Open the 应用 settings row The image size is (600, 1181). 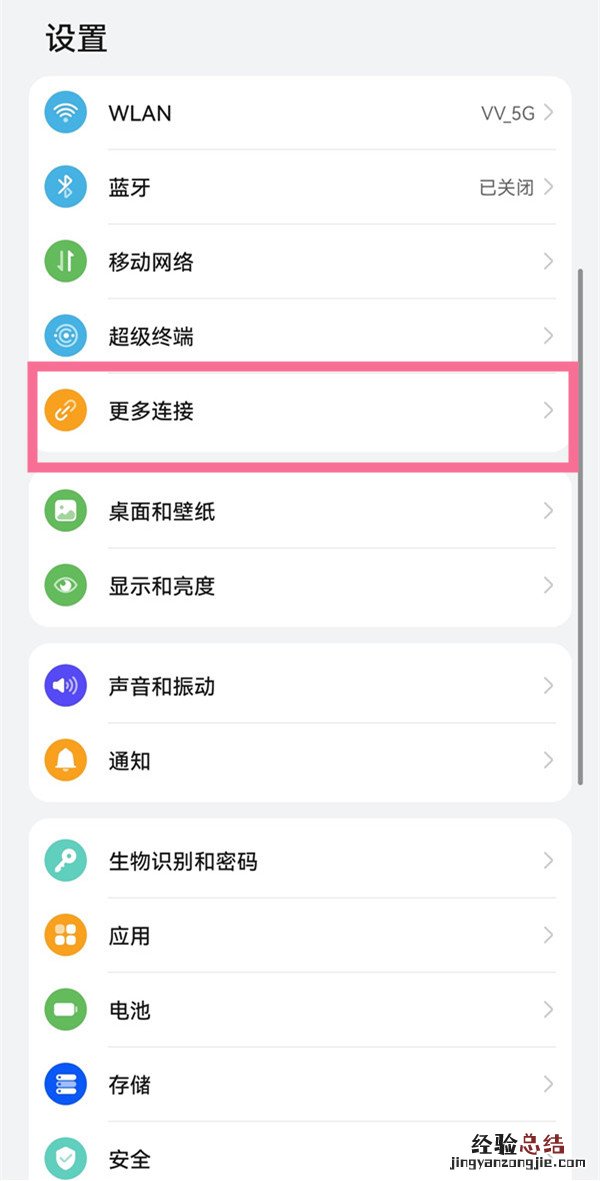[300, 935]
